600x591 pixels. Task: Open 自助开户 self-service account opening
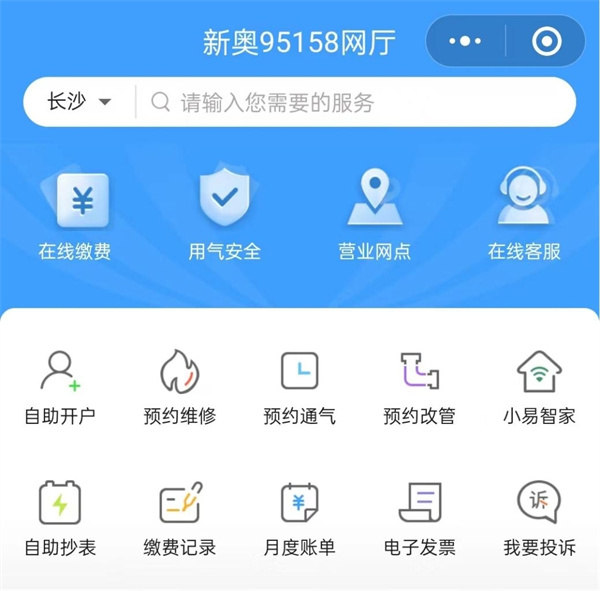point(60,387)
